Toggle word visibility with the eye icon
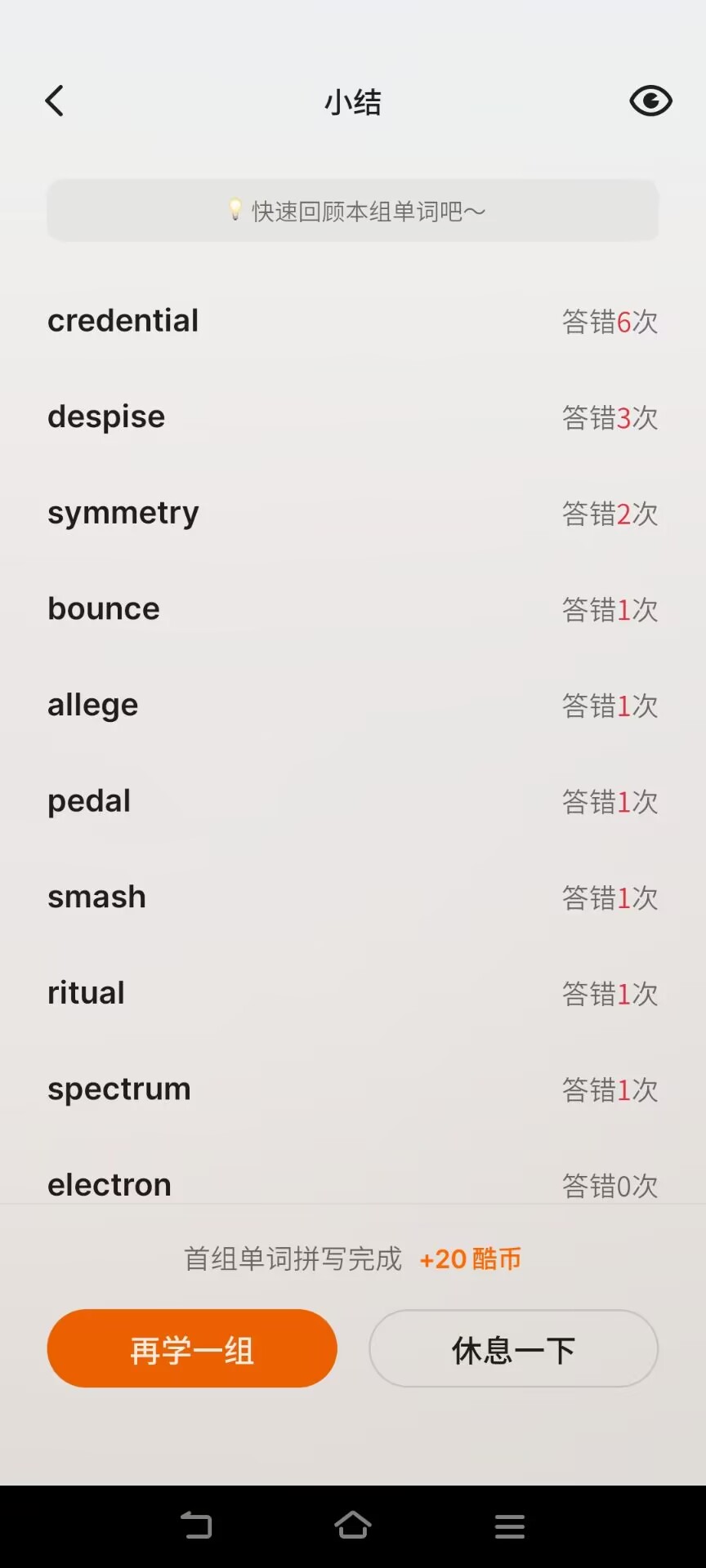The image size is (706, 1568). coord(650,101)
